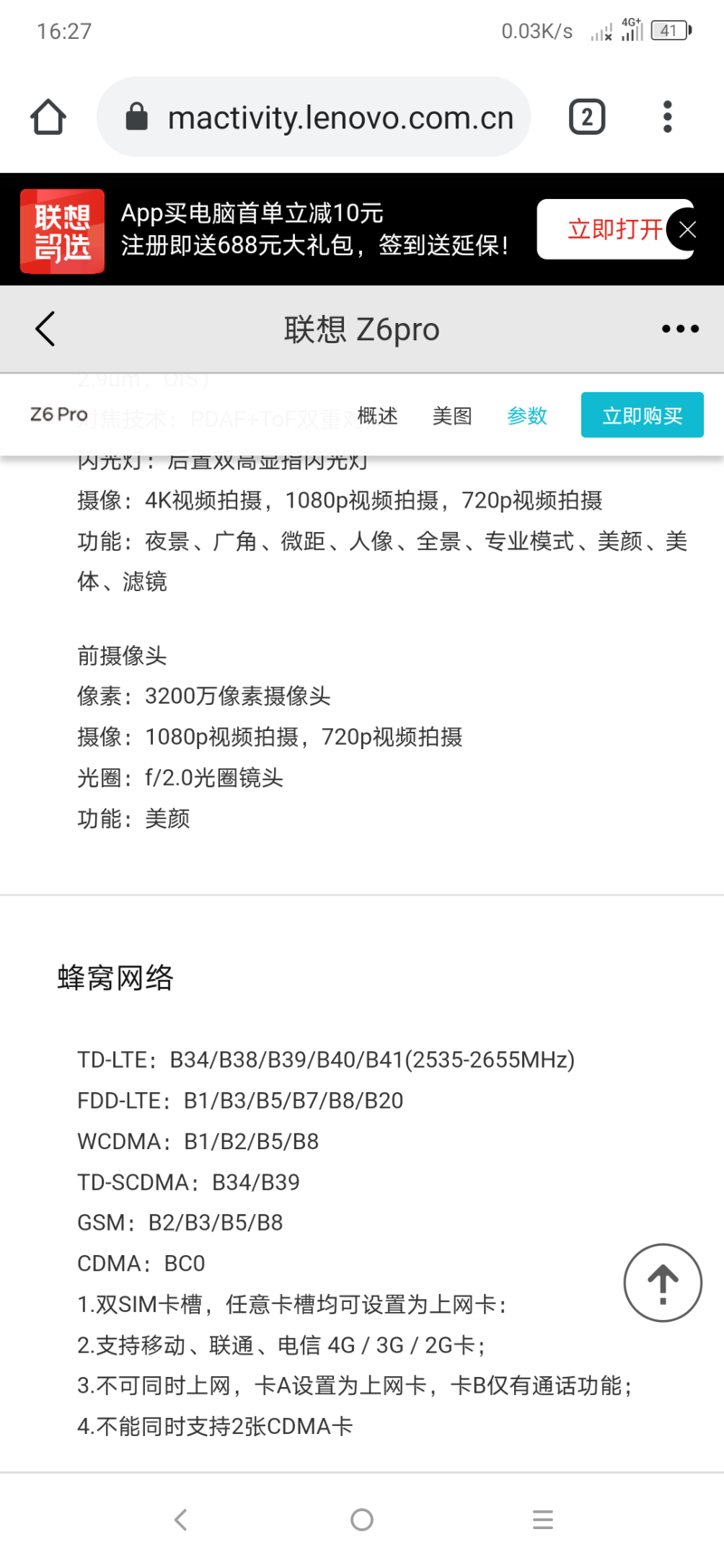
Task: Go to the browser home page
Action: pyautogui.click(x=48, y=117)
